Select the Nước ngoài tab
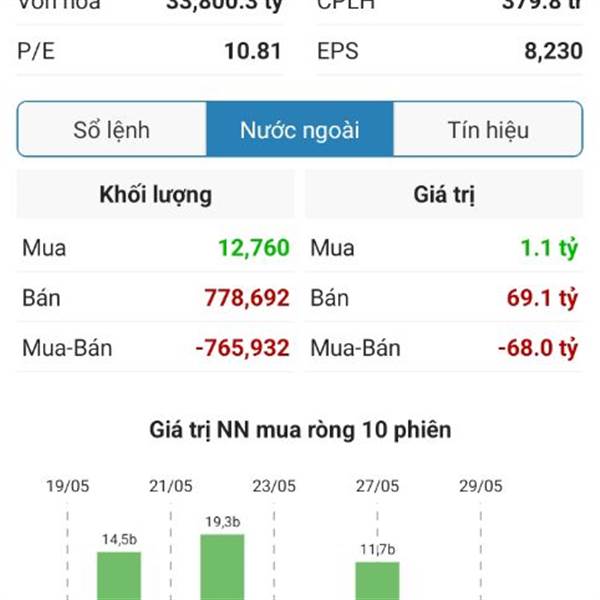 pyautogui.click(x=300, y=130)
